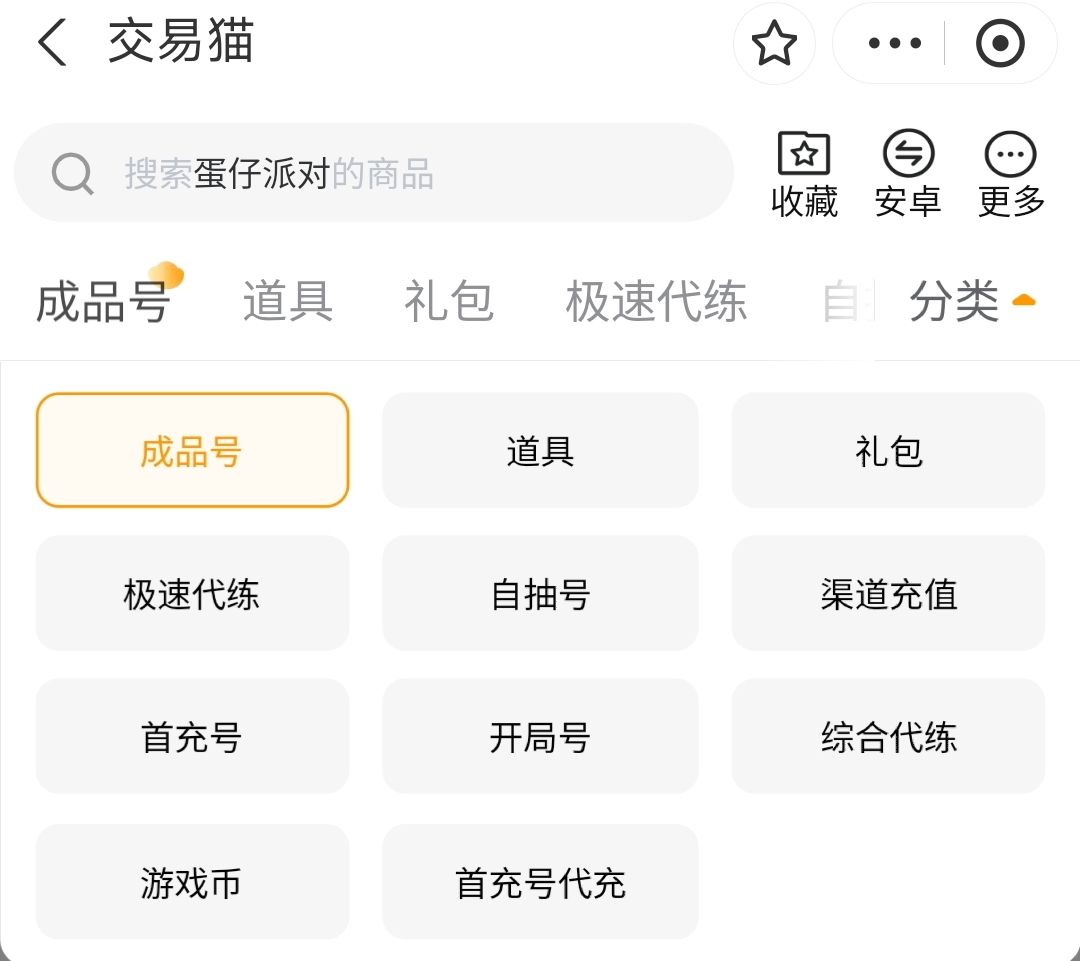The height and width of the screenshot is (961, 1080).
Task: Switch to the 极速代练 top tab
Action: pos(656,301)
